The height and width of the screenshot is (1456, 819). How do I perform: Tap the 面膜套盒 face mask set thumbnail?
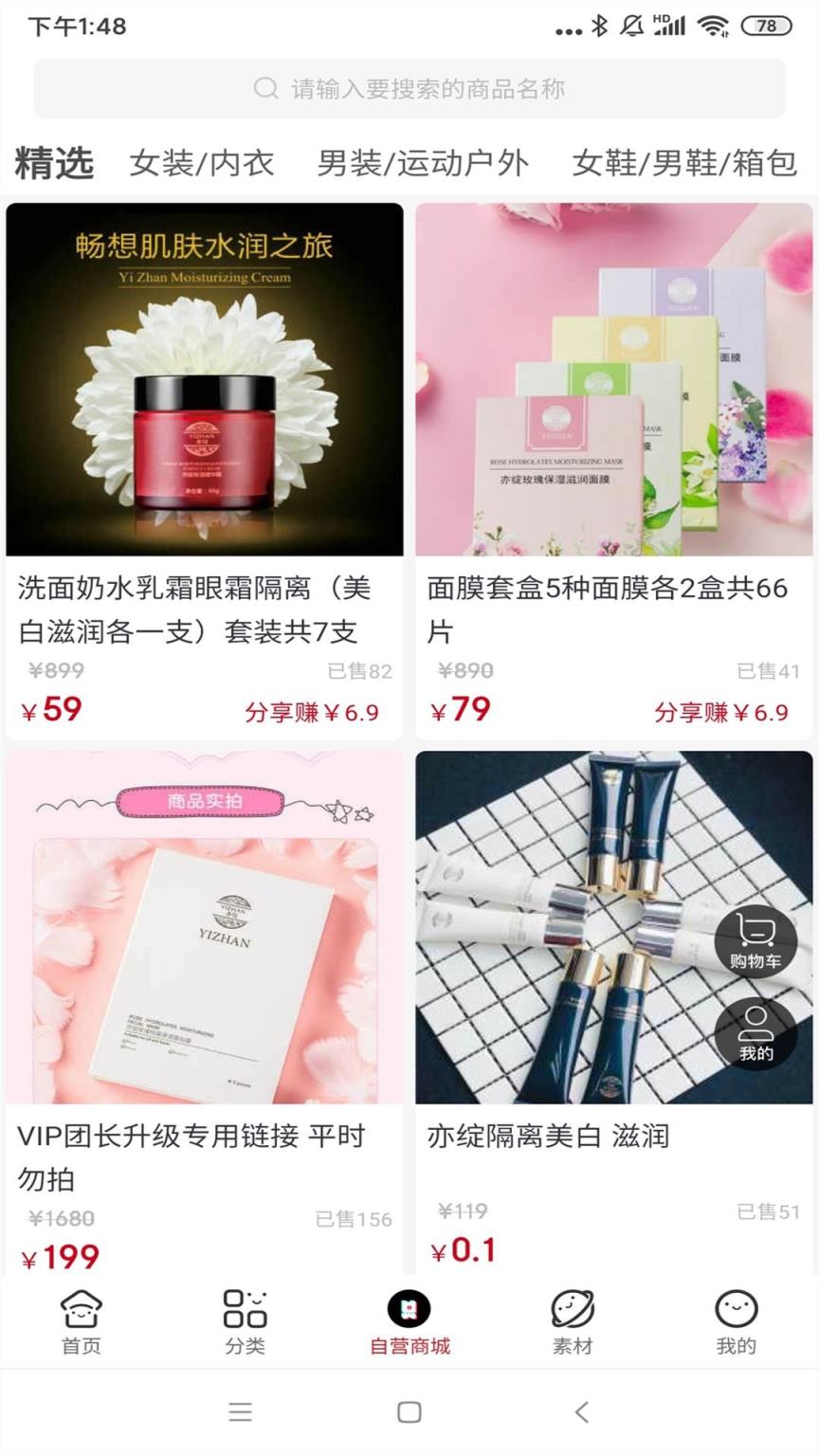click(614, 377)
